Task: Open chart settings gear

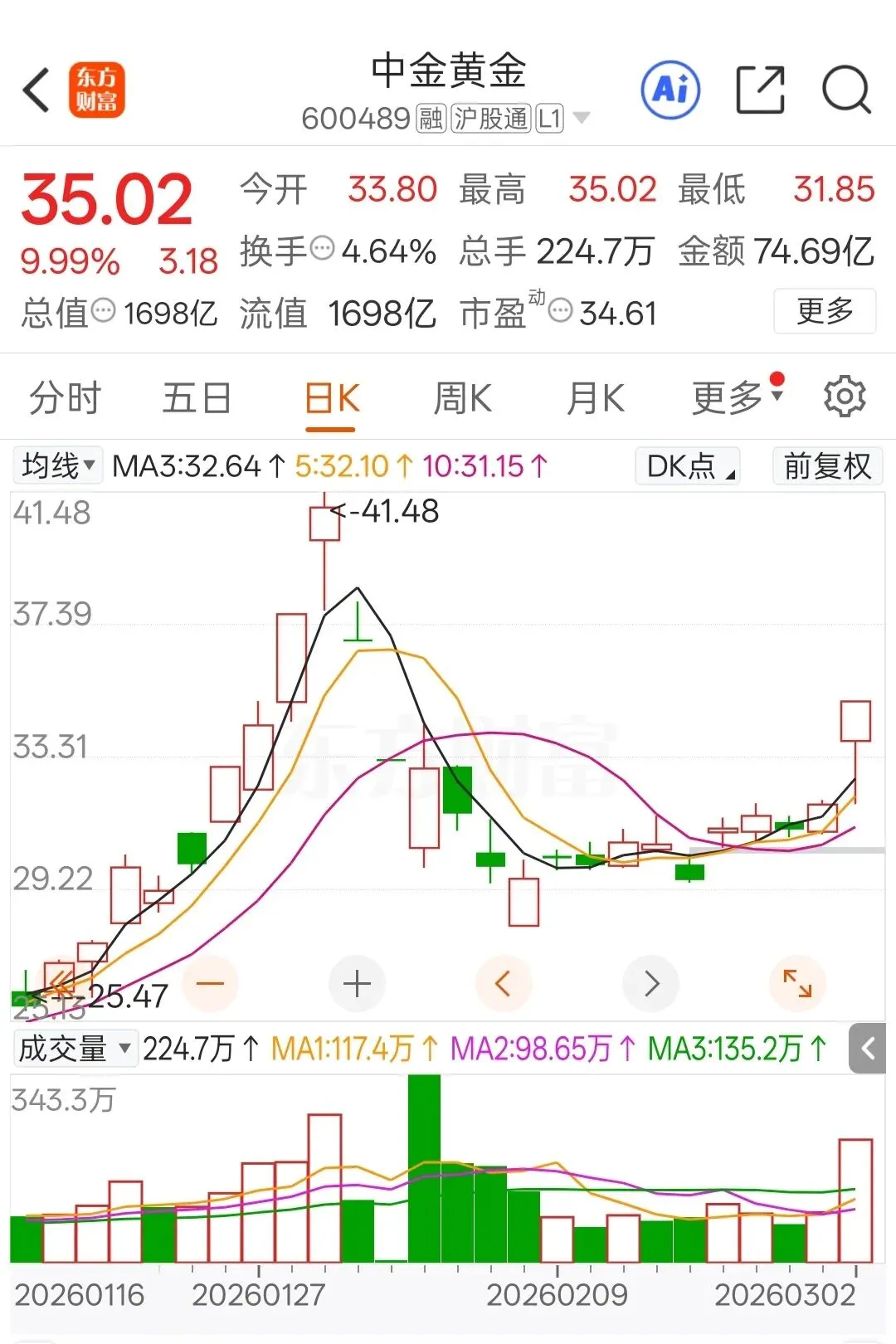Action: [x=845, y=397]
